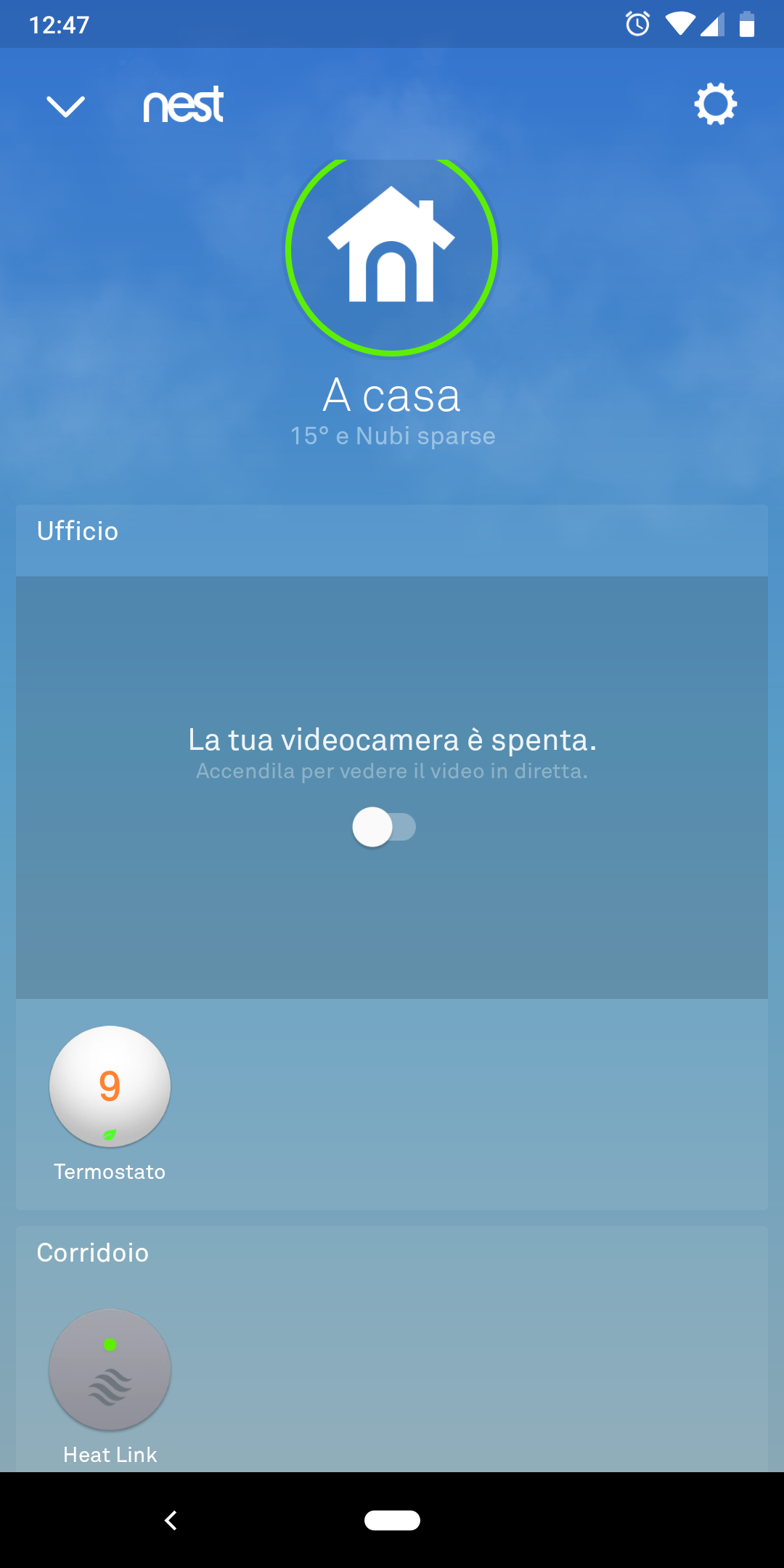
Task: Open the Termostato device
Action: coord(110,1086)
